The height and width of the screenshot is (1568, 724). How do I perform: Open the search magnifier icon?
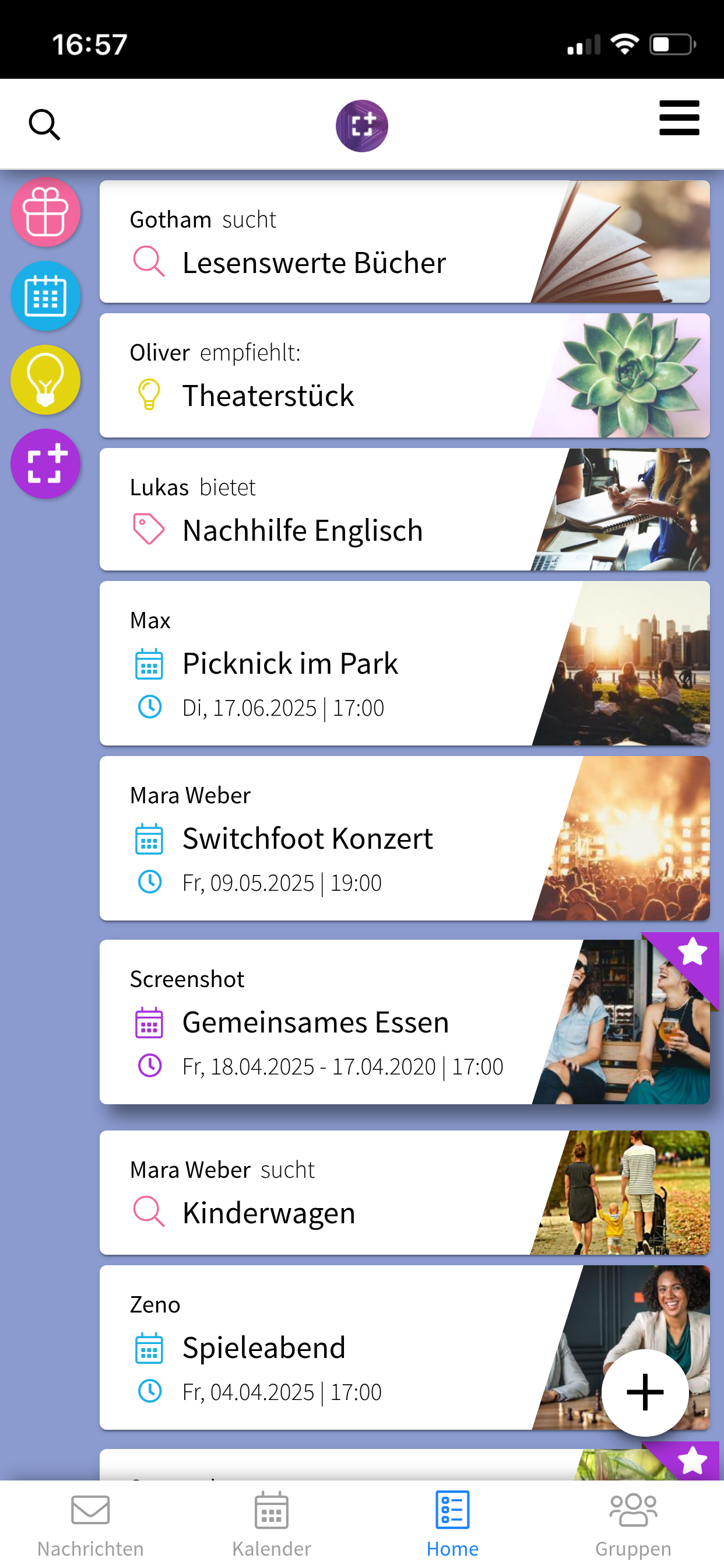44,125
